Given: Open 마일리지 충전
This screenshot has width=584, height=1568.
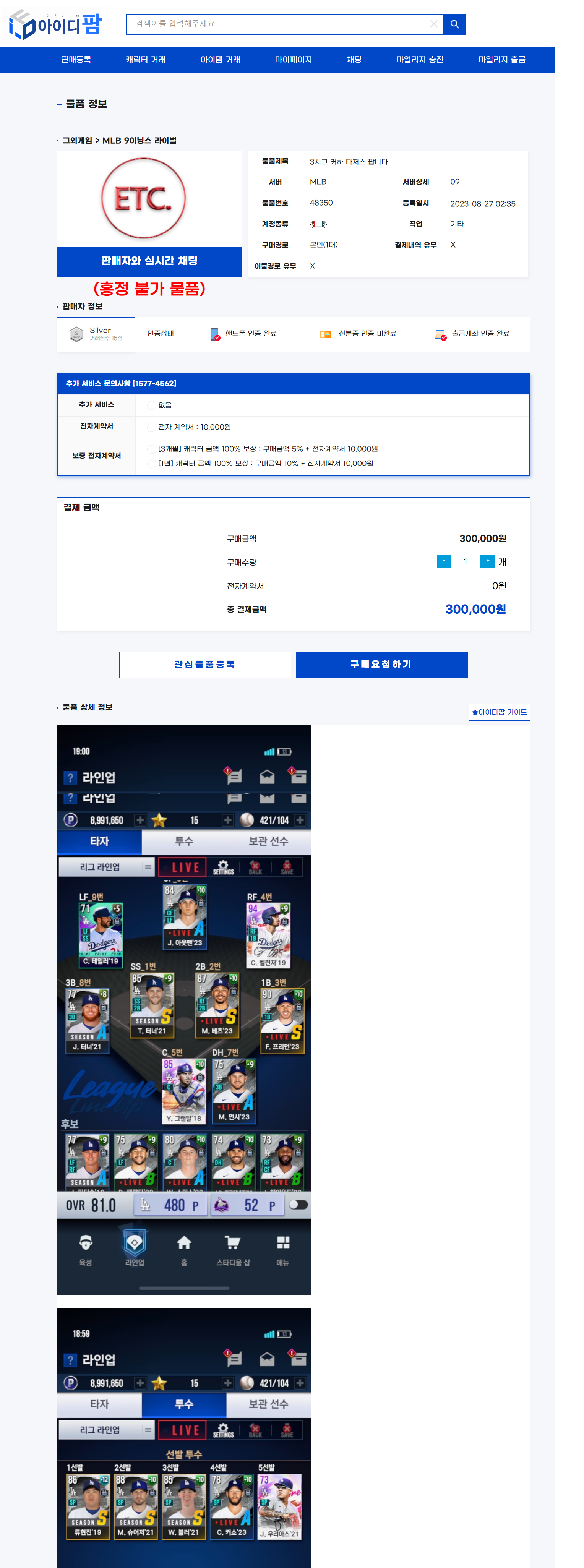Looking at the screenshot, I should 420,60.
